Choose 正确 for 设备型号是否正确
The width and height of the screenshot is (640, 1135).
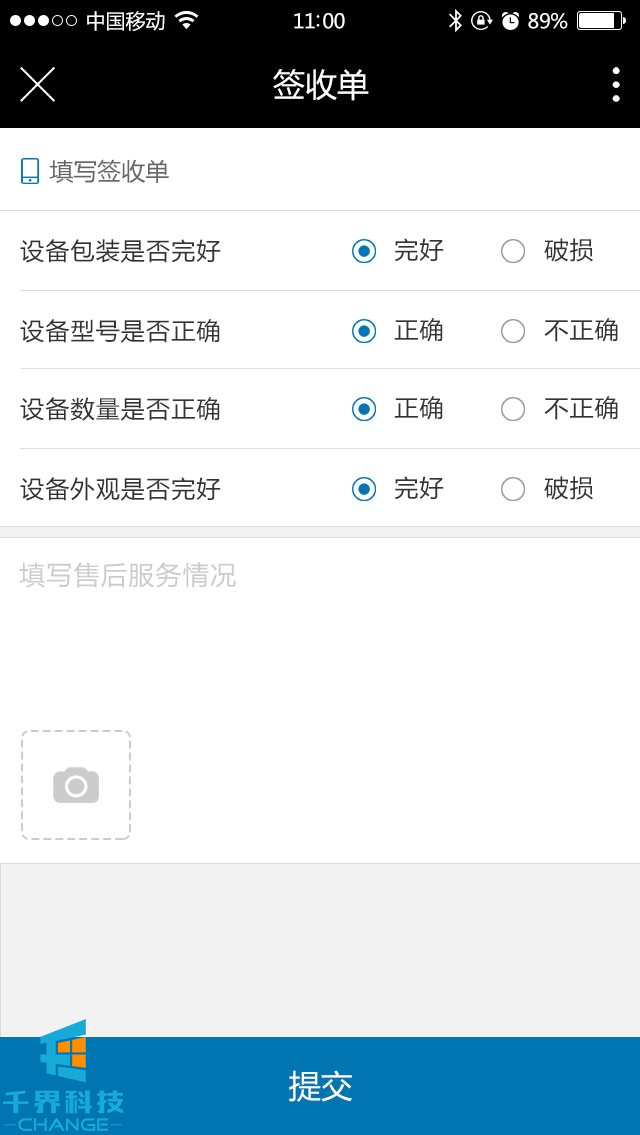[x=364, y=331]
